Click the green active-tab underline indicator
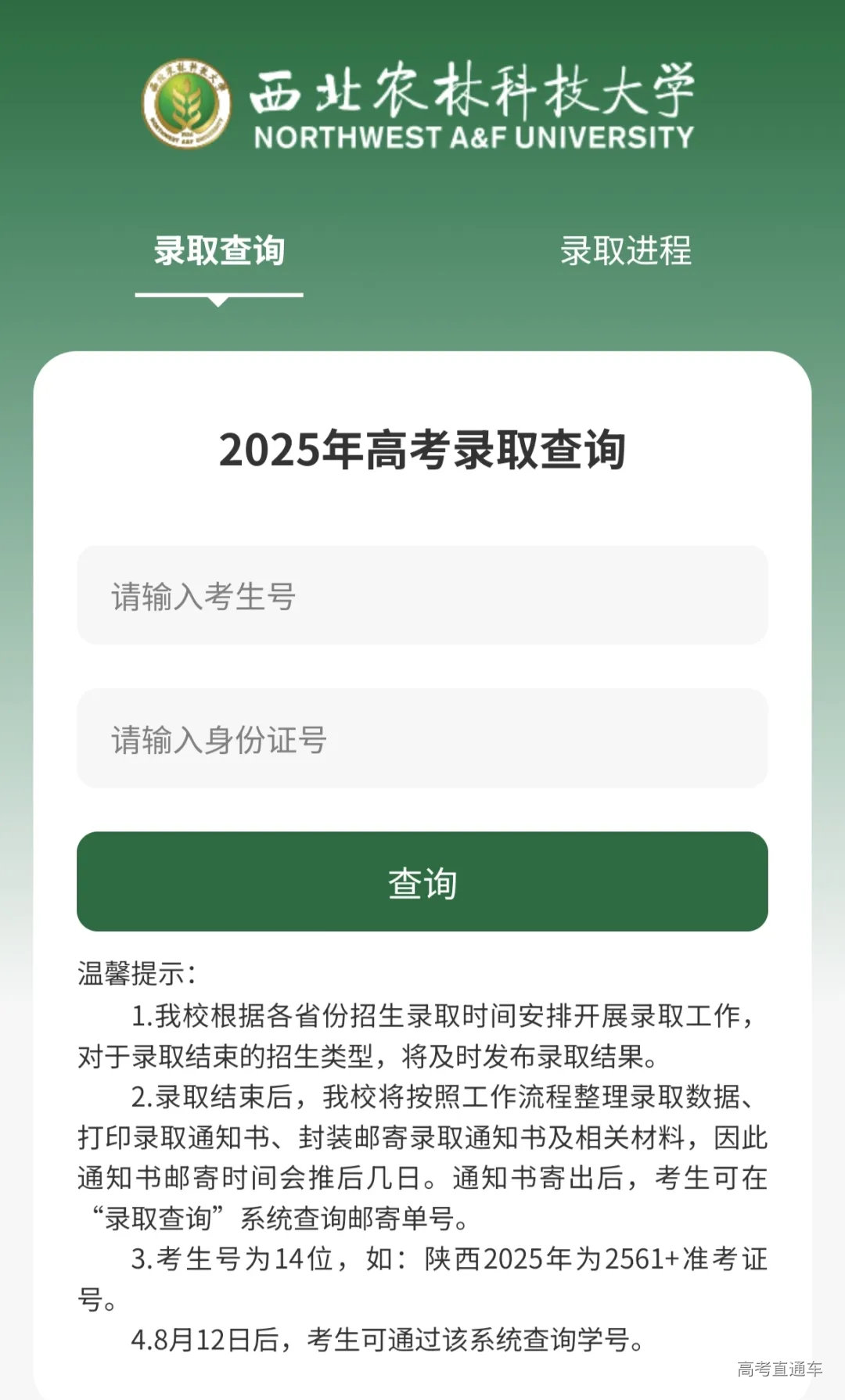 [x=219, y=296]
